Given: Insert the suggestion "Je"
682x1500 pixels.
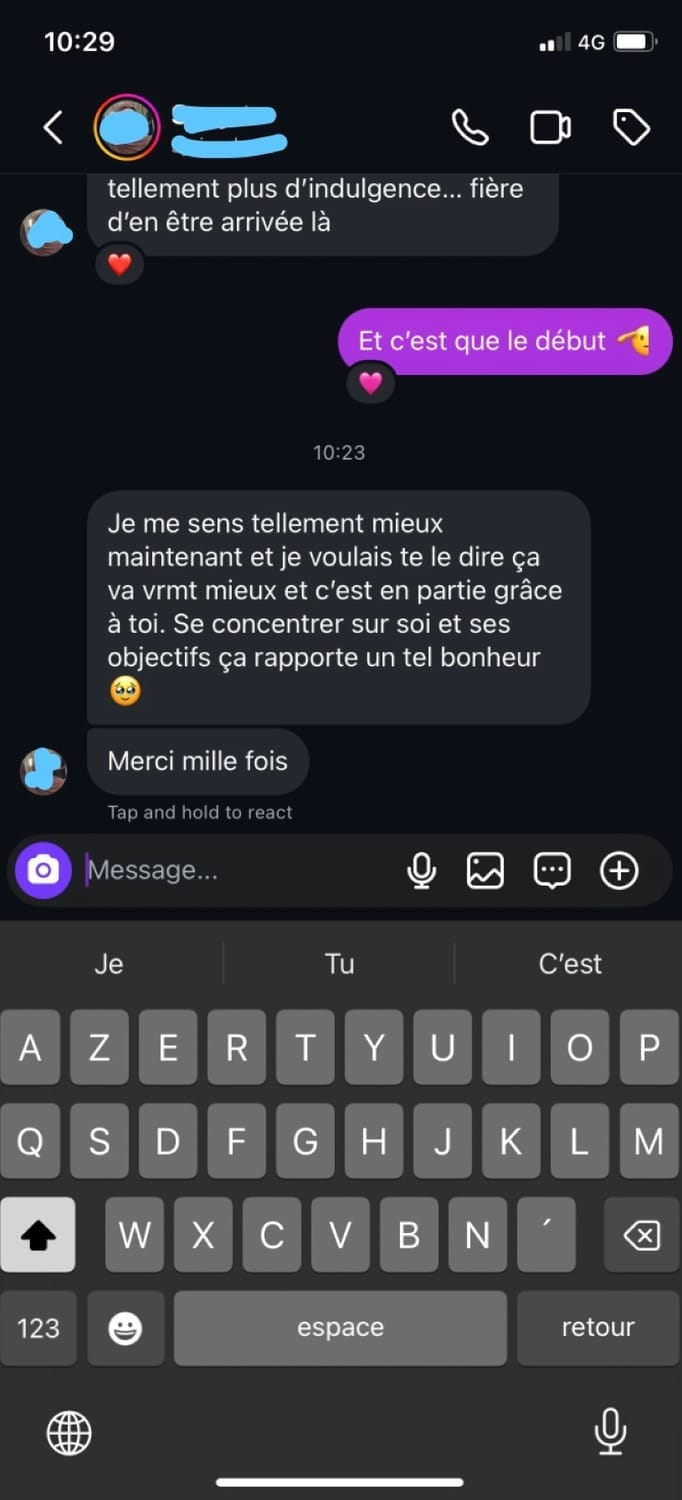Looking at the screenshot, I should [109, 964].
